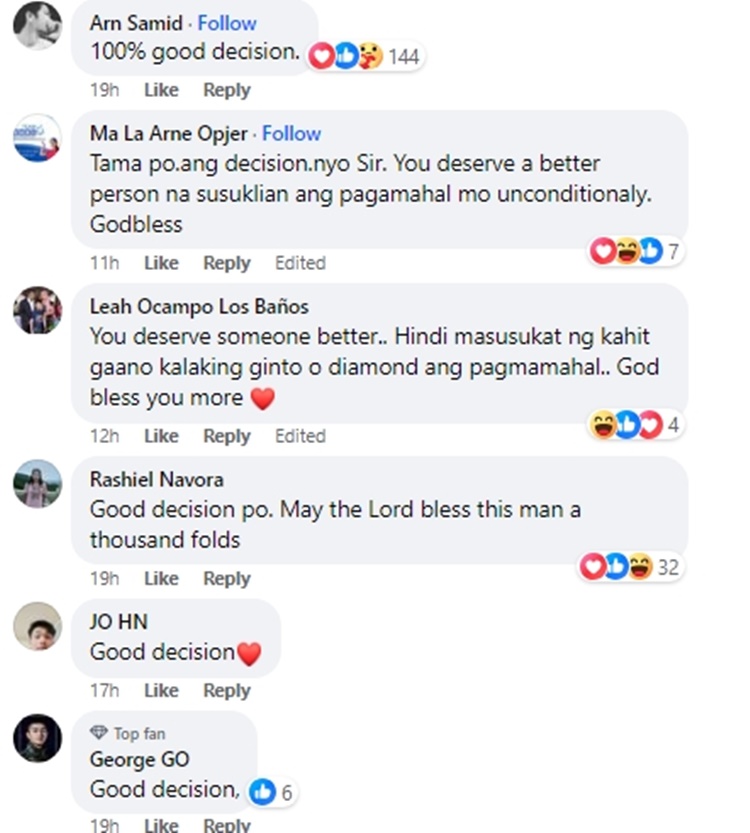Like Ma La Arne Opjer's comment
This screenshot has height=833, width=750.
coord(160,263)
